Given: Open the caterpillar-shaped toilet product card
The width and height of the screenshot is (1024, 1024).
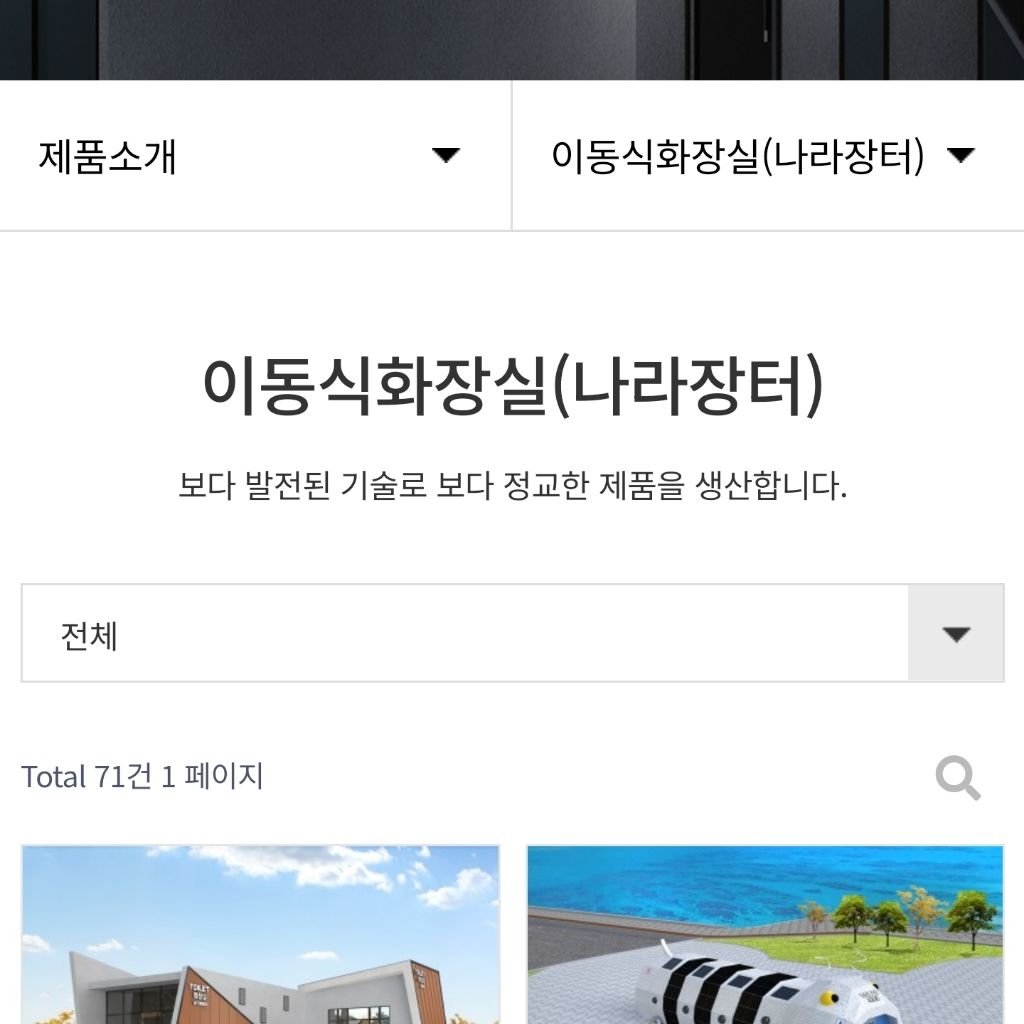Looking at the screenshot, I should point(765,935).
